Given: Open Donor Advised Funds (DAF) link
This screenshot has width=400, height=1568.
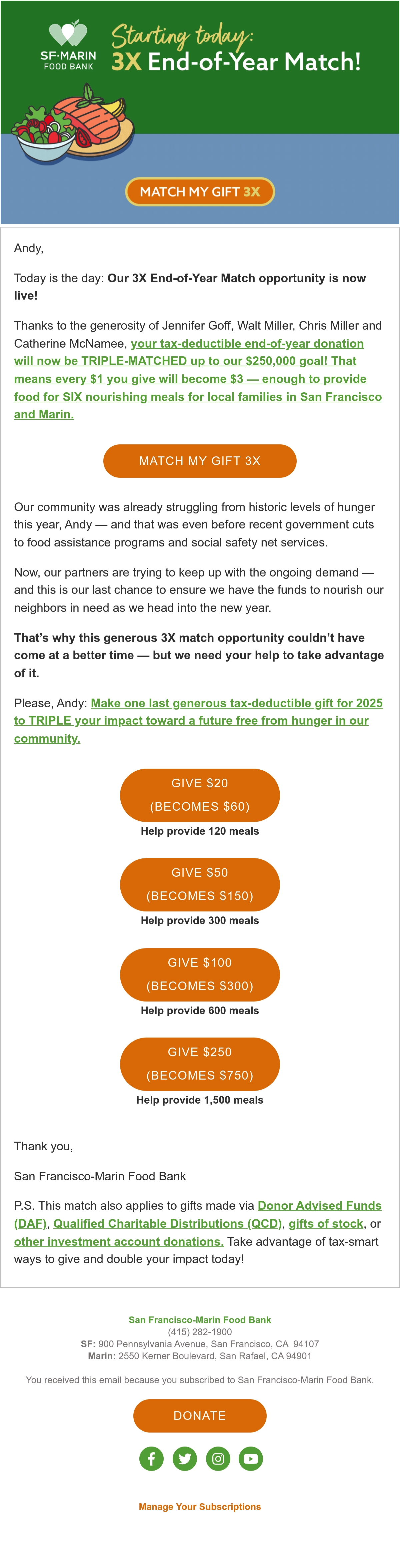Looking at the screenshot, I should 198,1214.
